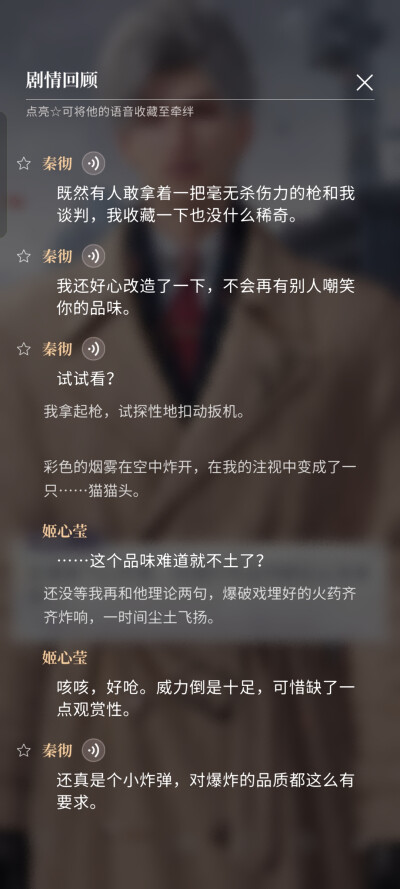400x889 pixels.
Task: Play voice for 秦彻's line 还真是个小炸弹
Action: coord(93,751)
